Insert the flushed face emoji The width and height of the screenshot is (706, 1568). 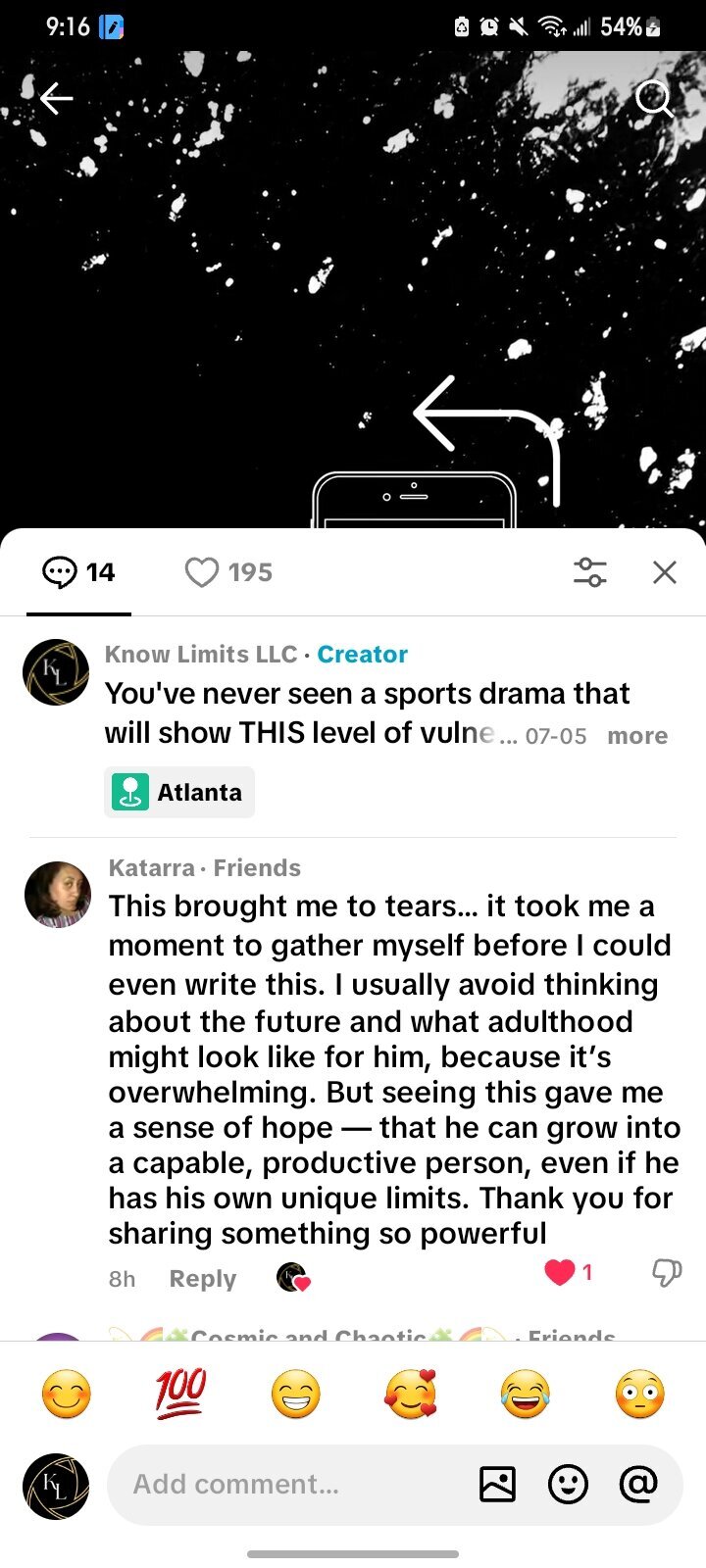pyautogui.click(x=639, y=1394)
